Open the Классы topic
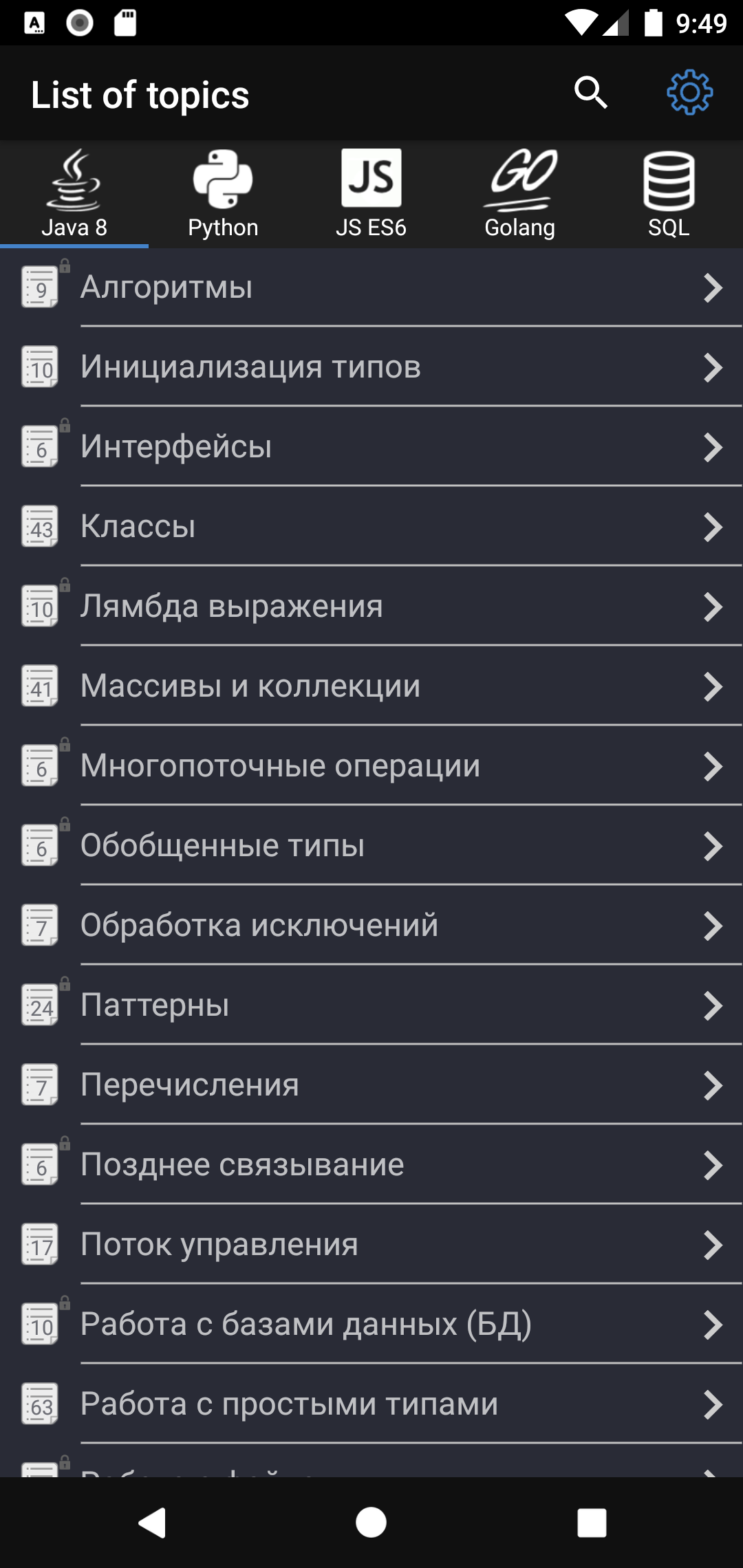 point(371,527)
